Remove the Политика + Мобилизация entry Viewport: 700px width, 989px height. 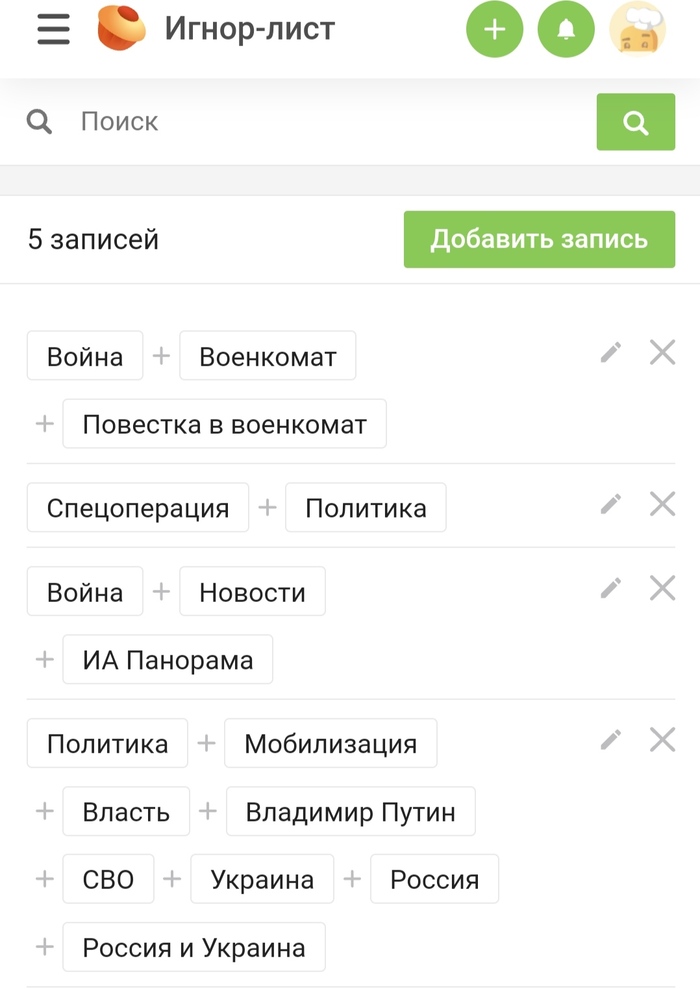coord(662,740)
